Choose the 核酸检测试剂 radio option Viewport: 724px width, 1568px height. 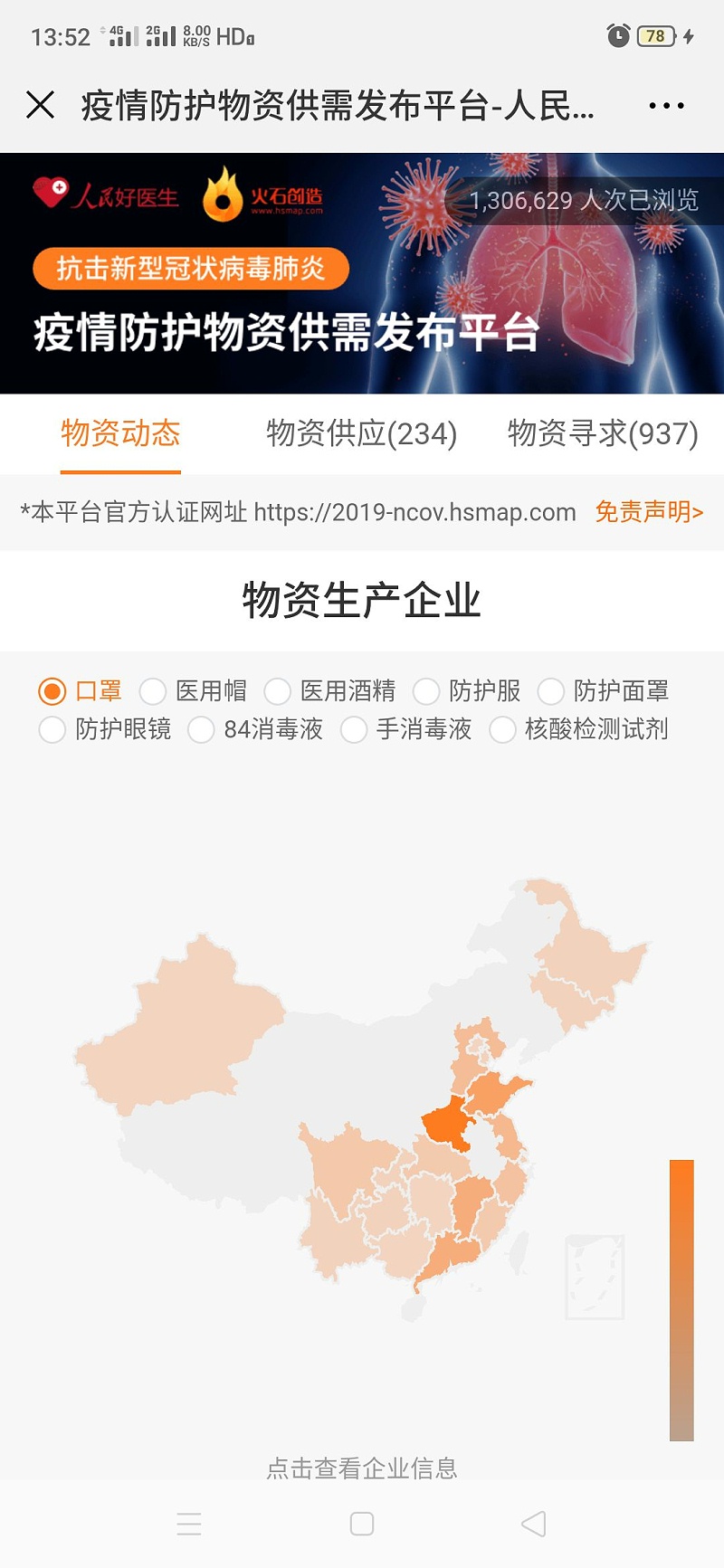point(502,729)
